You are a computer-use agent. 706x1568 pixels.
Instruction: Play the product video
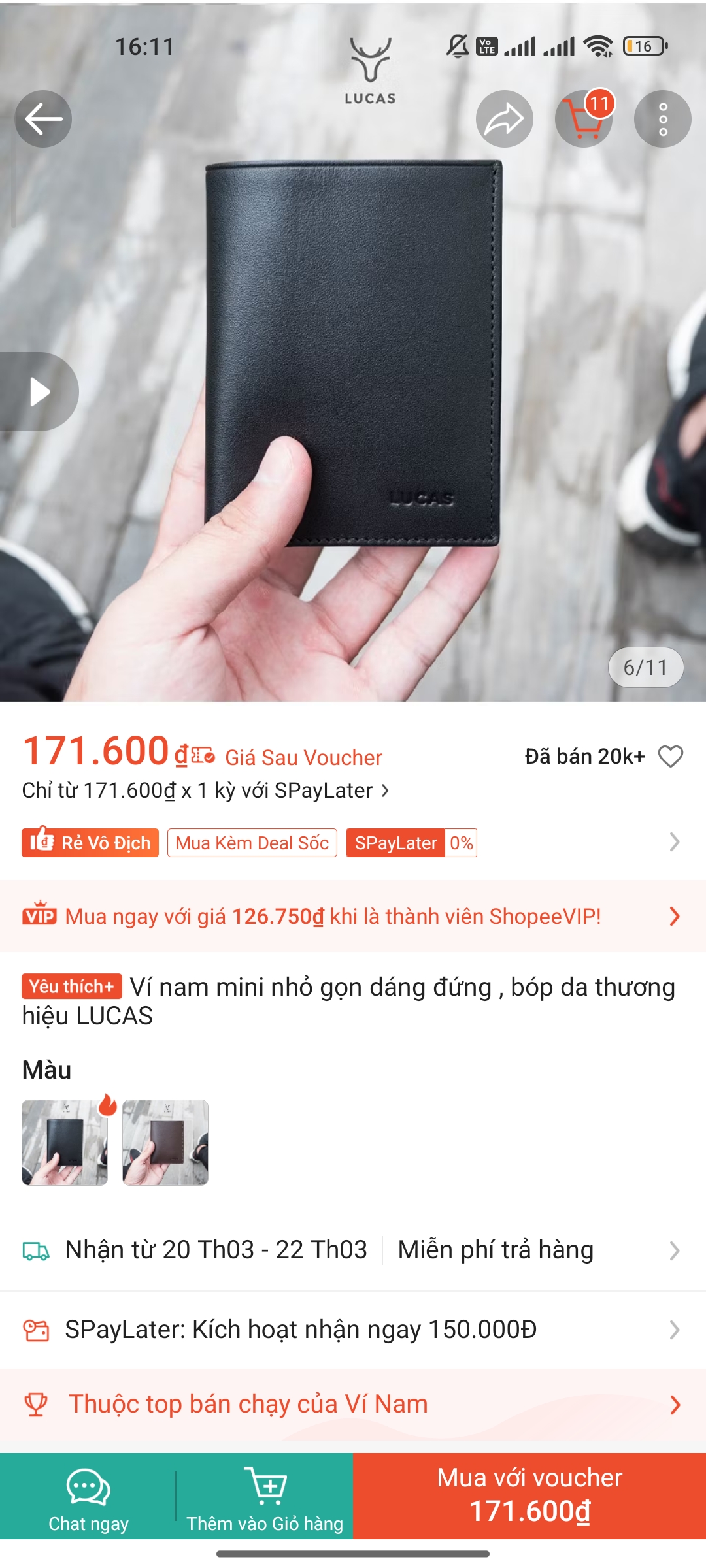coord(39,392)
